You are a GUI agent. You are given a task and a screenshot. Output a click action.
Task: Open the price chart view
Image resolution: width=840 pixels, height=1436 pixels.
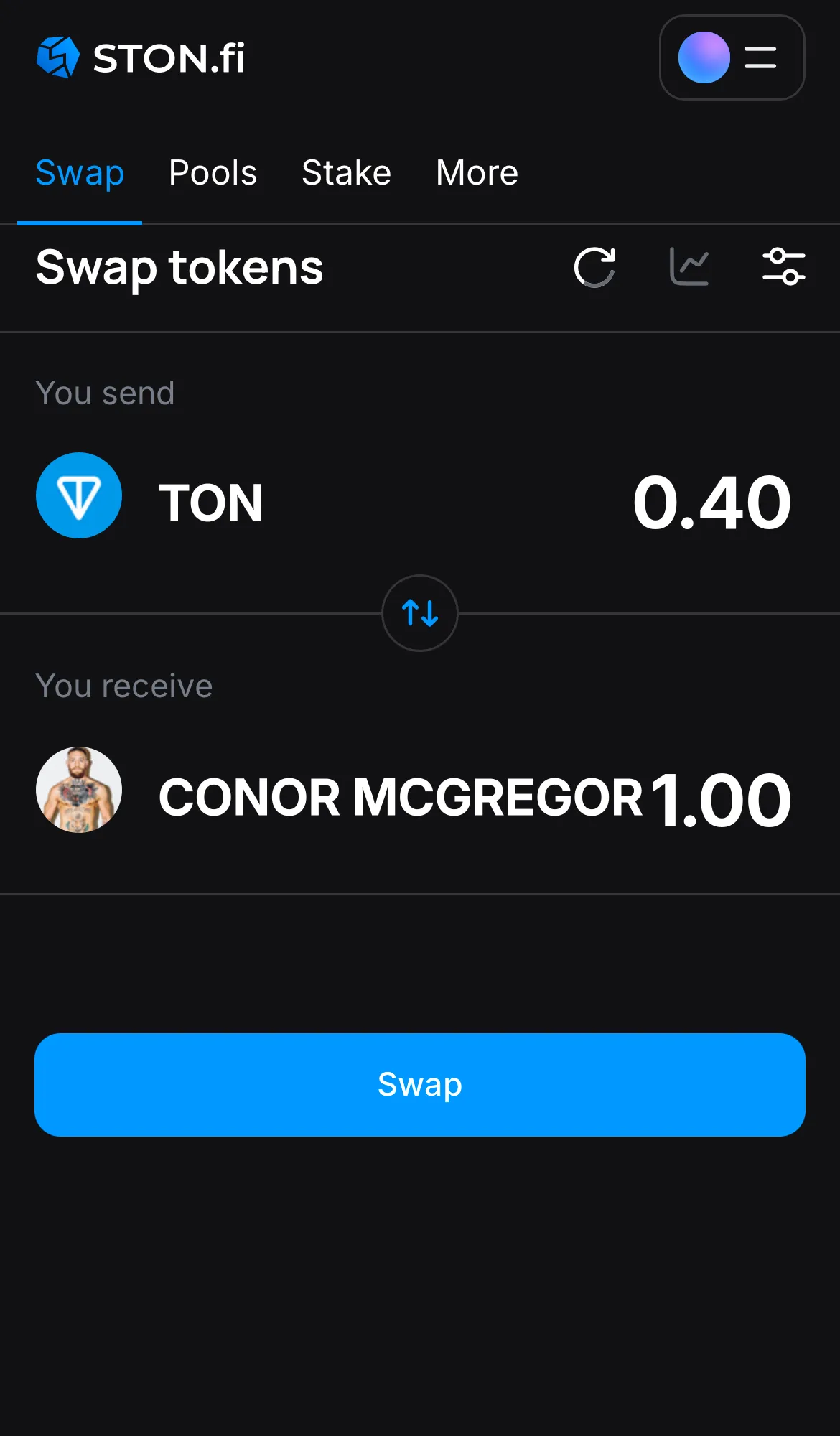click(689, 267)
